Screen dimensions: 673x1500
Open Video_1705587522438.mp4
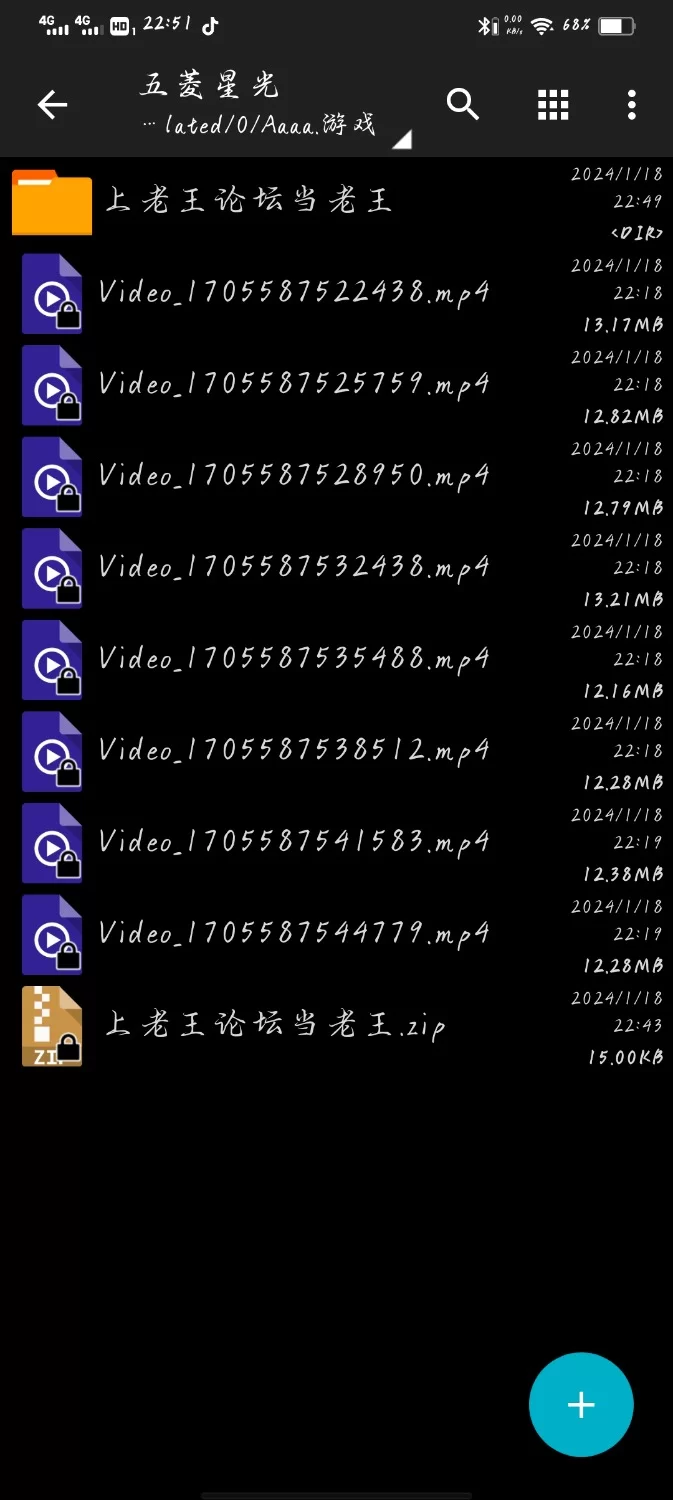(x=293, y=293)
